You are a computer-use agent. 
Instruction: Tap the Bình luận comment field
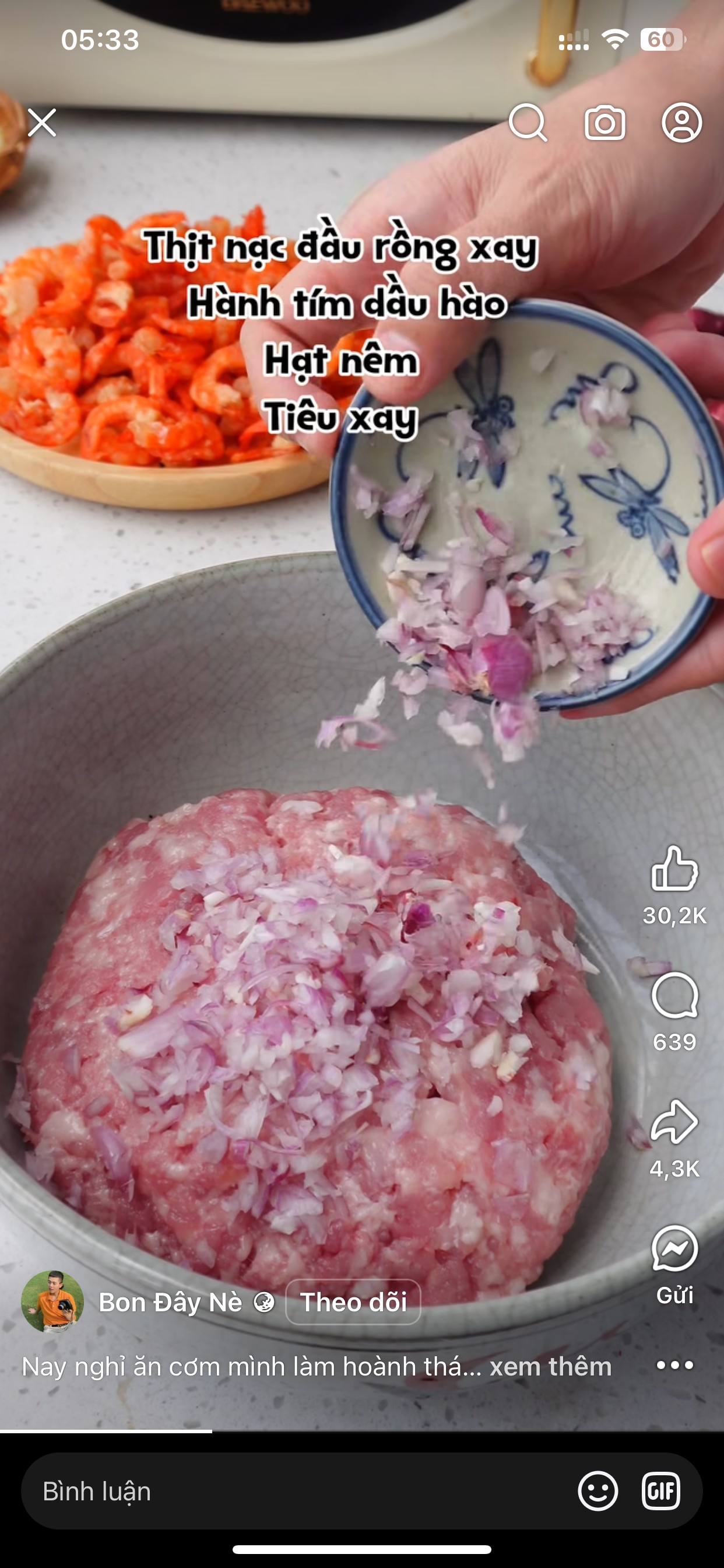292,1492
